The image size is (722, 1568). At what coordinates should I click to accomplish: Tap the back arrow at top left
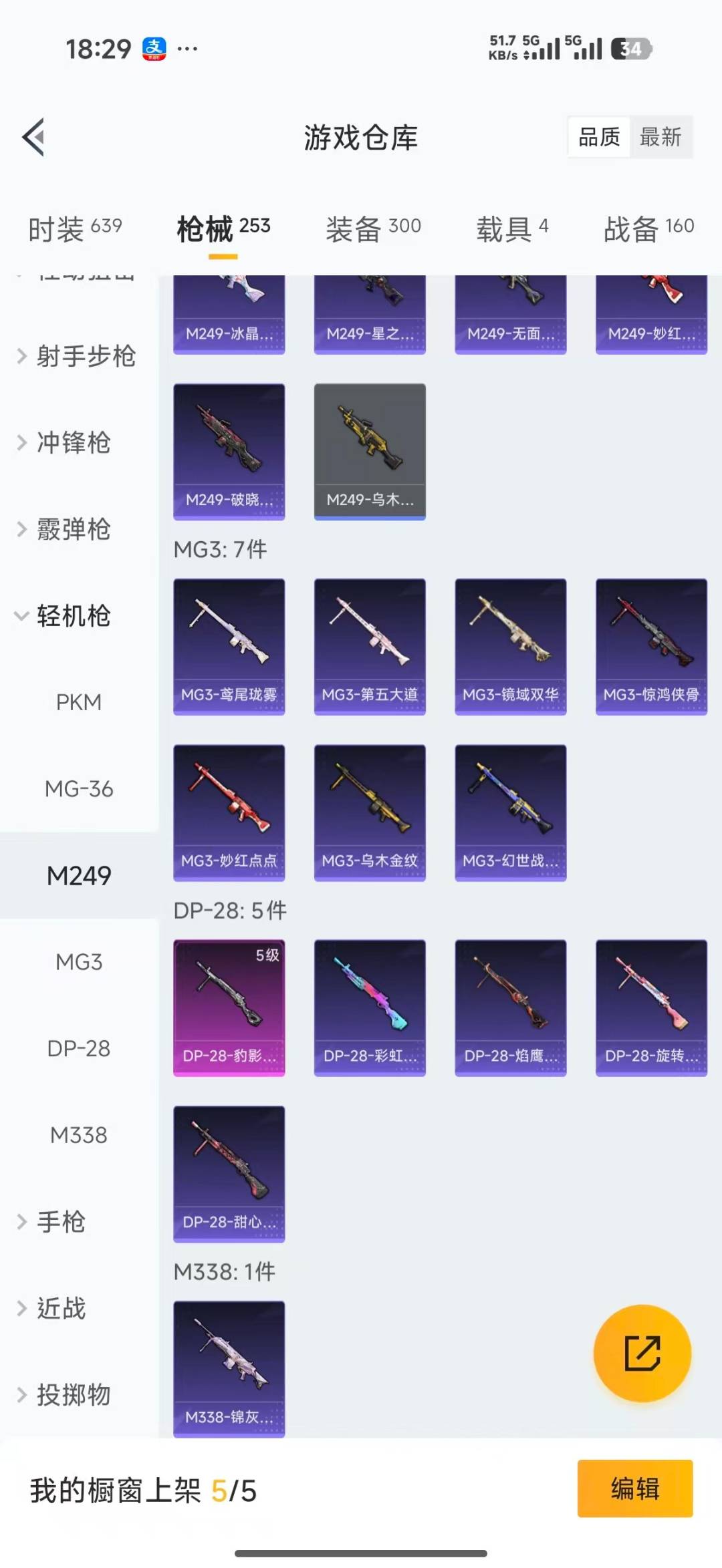33,138
